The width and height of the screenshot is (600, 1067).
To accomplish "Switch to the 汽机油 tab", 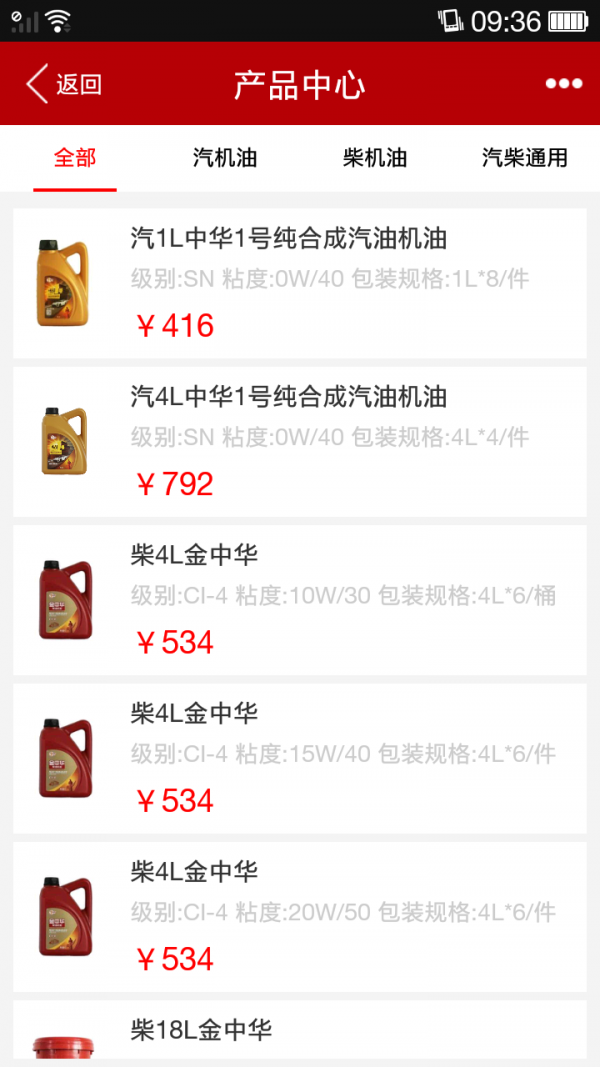I will (225, 158).
